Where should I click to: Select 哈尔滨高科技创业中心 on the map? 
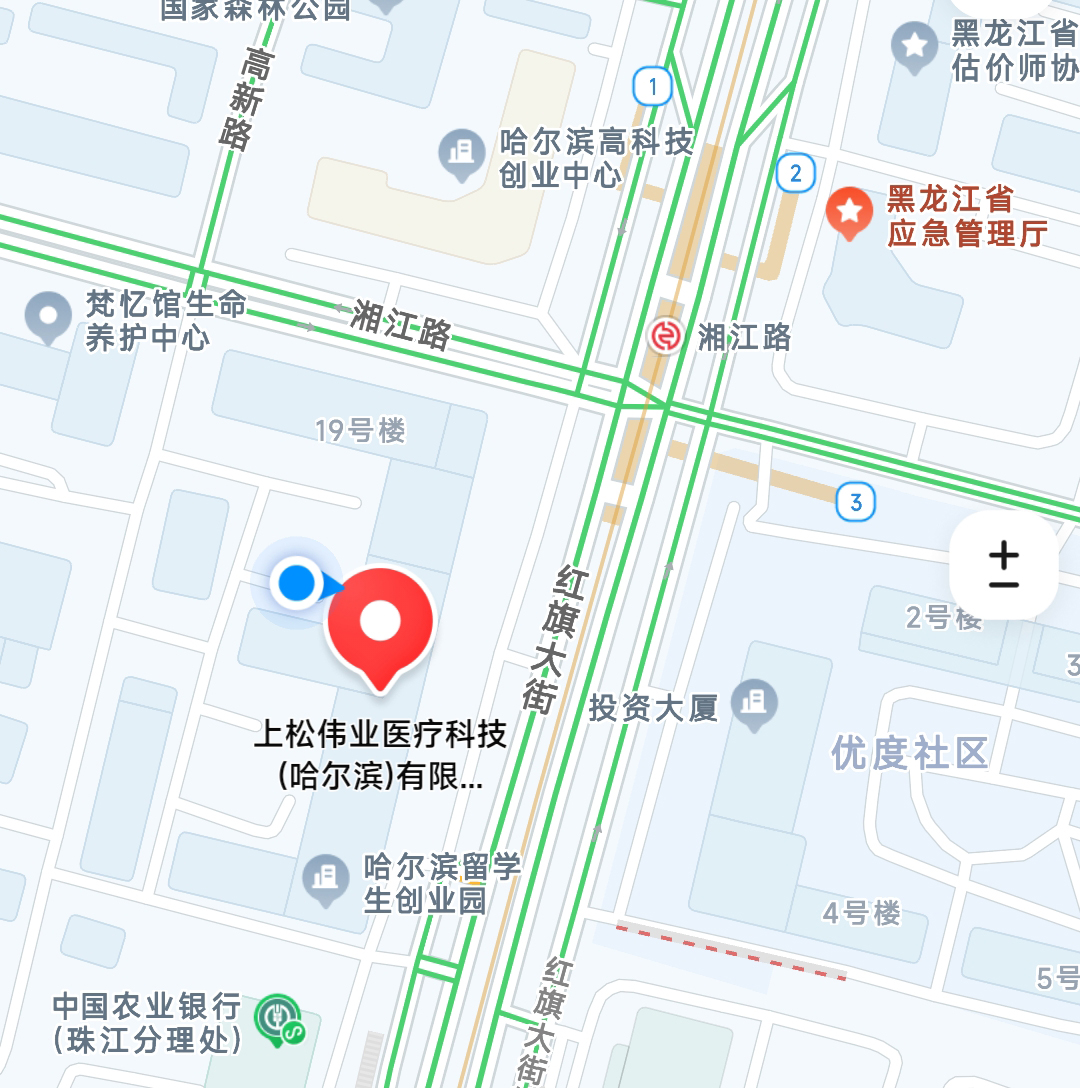pyautogui.click(x=461, y=154)
